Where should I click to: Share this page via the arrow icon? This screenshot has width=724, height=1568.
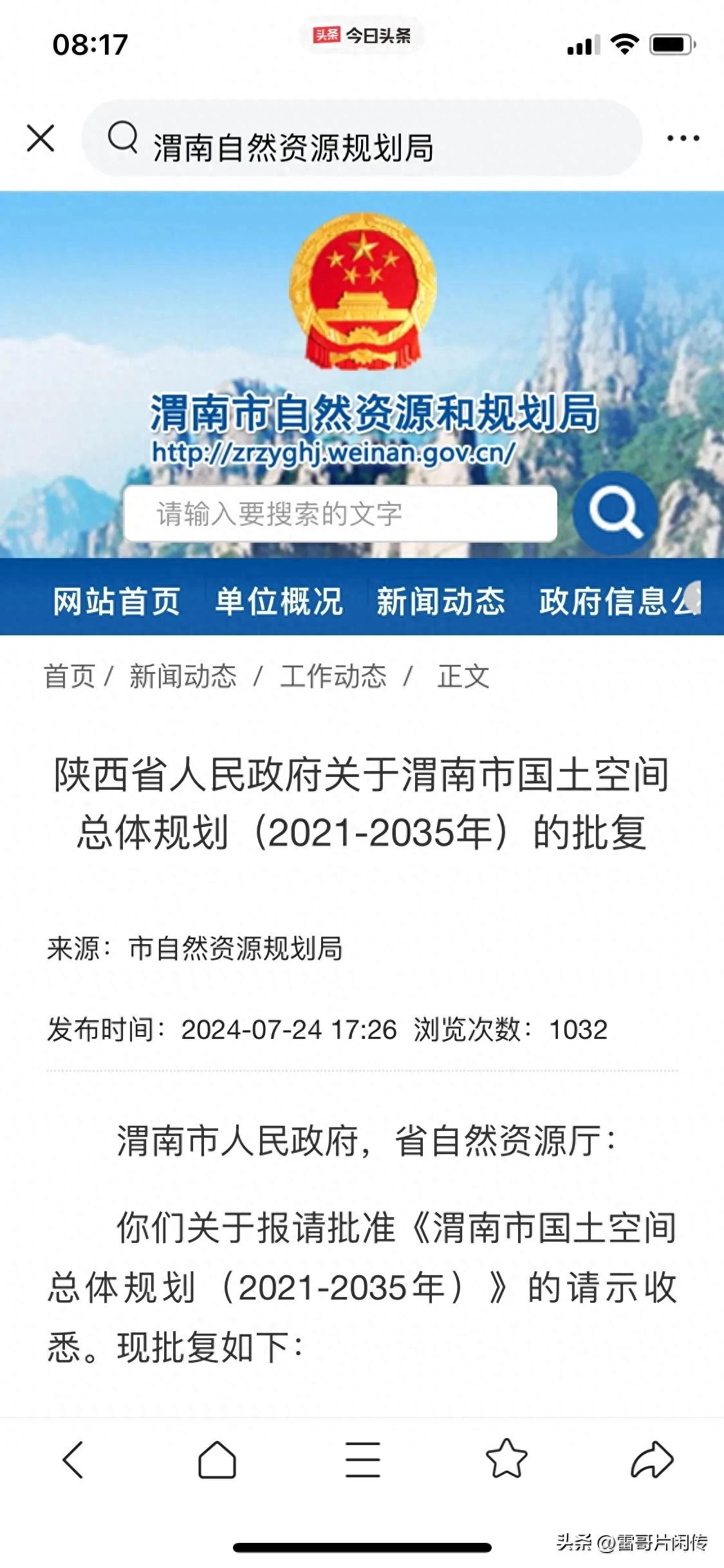pyautogui.click(x=652, y=1459)
